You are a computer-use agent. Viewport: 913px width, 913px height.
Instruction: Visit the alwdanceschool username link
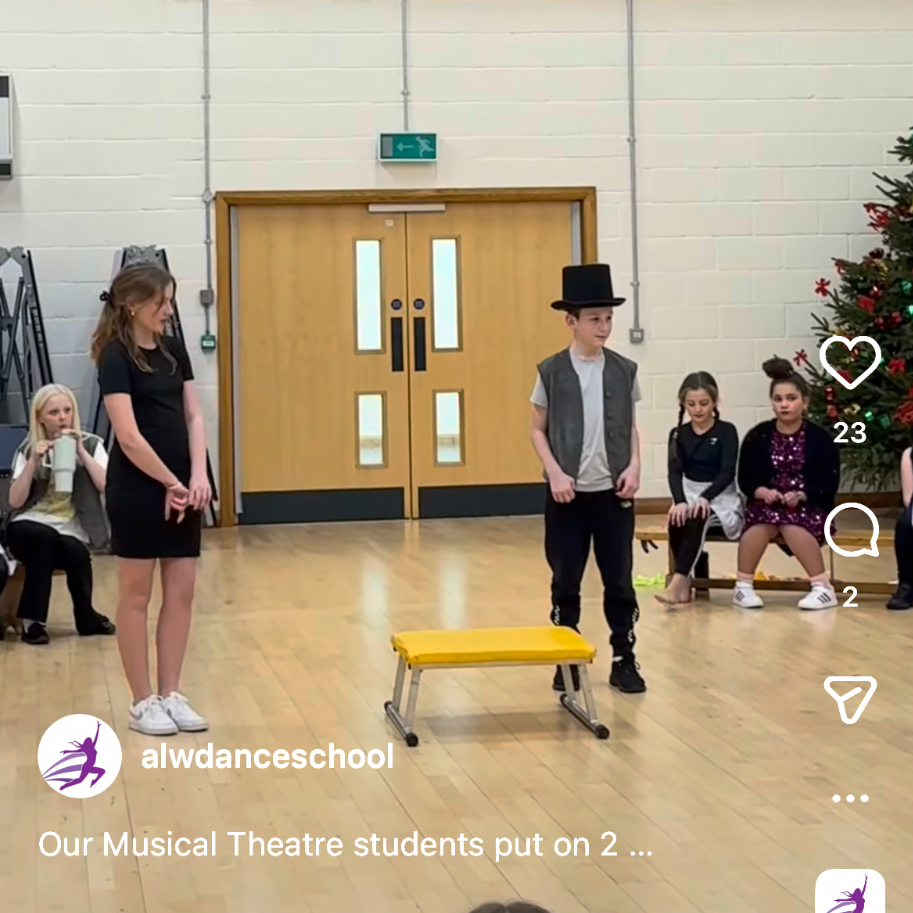(x=267, y=757)
